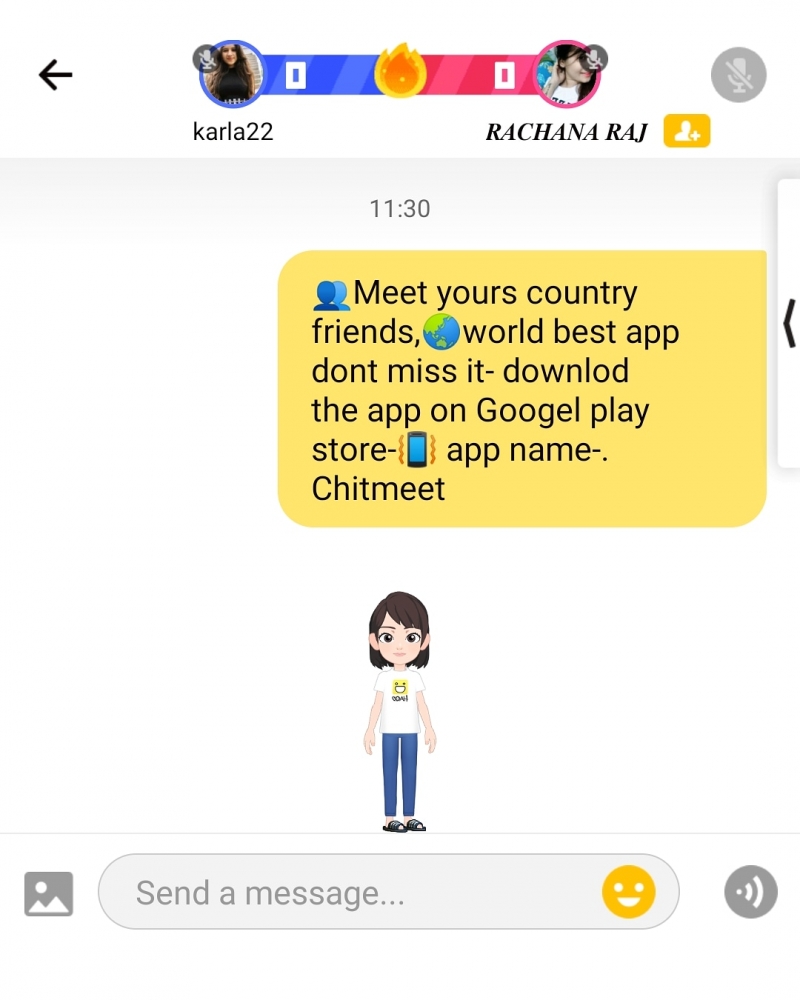Expand the side panel handle
Screen dimensions: 800x1000
tap(789, 325)
